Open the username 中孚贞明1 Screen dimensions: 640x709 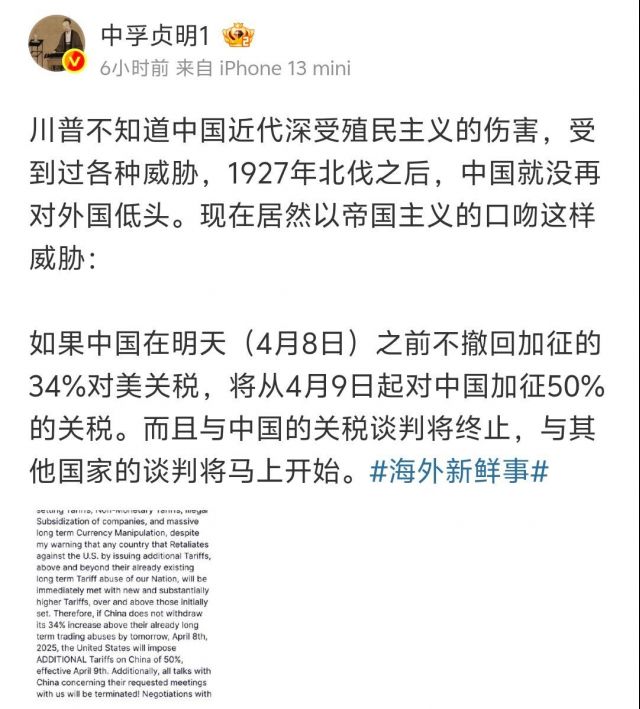tap(154, 37)
